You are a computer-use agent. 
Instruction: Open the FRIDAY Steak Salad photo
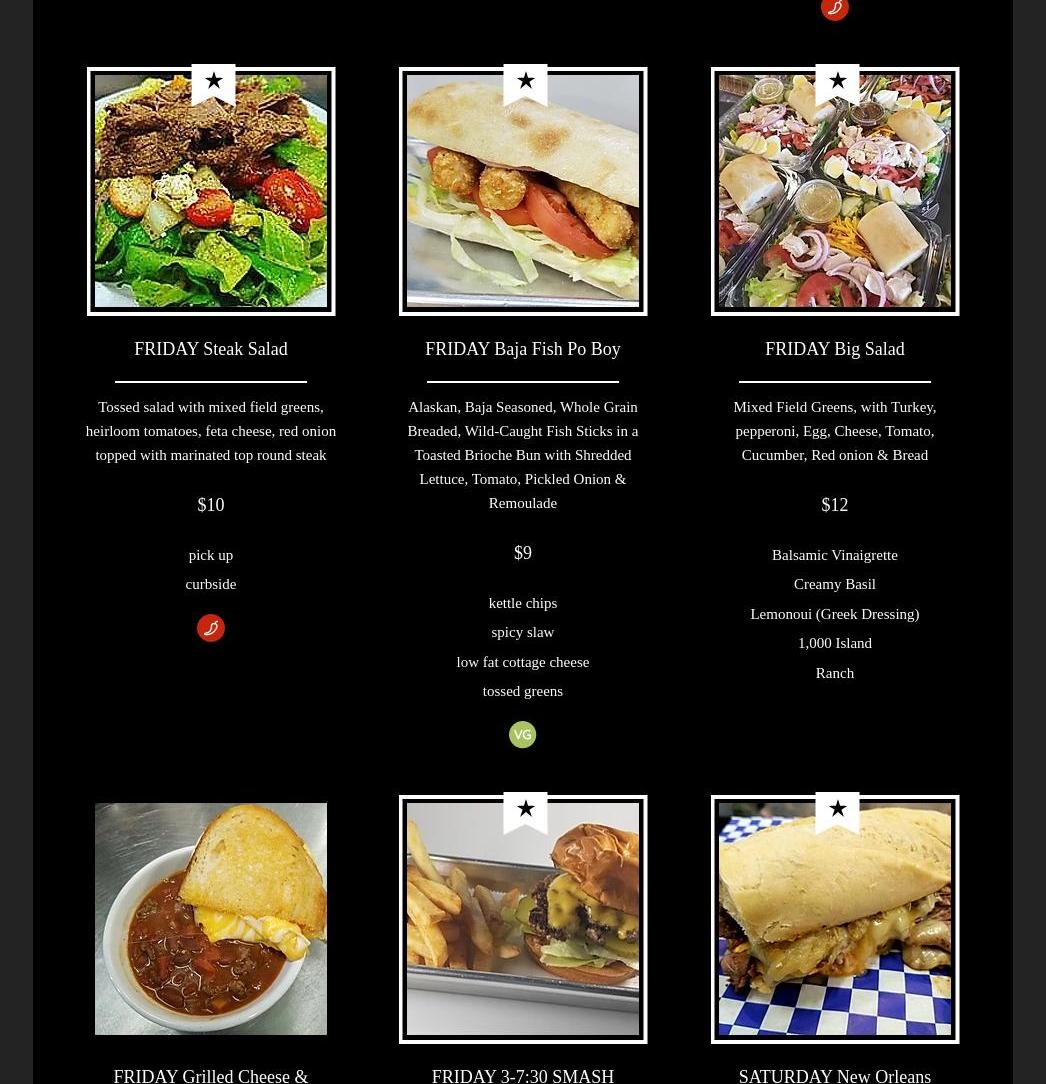point(211,191)
